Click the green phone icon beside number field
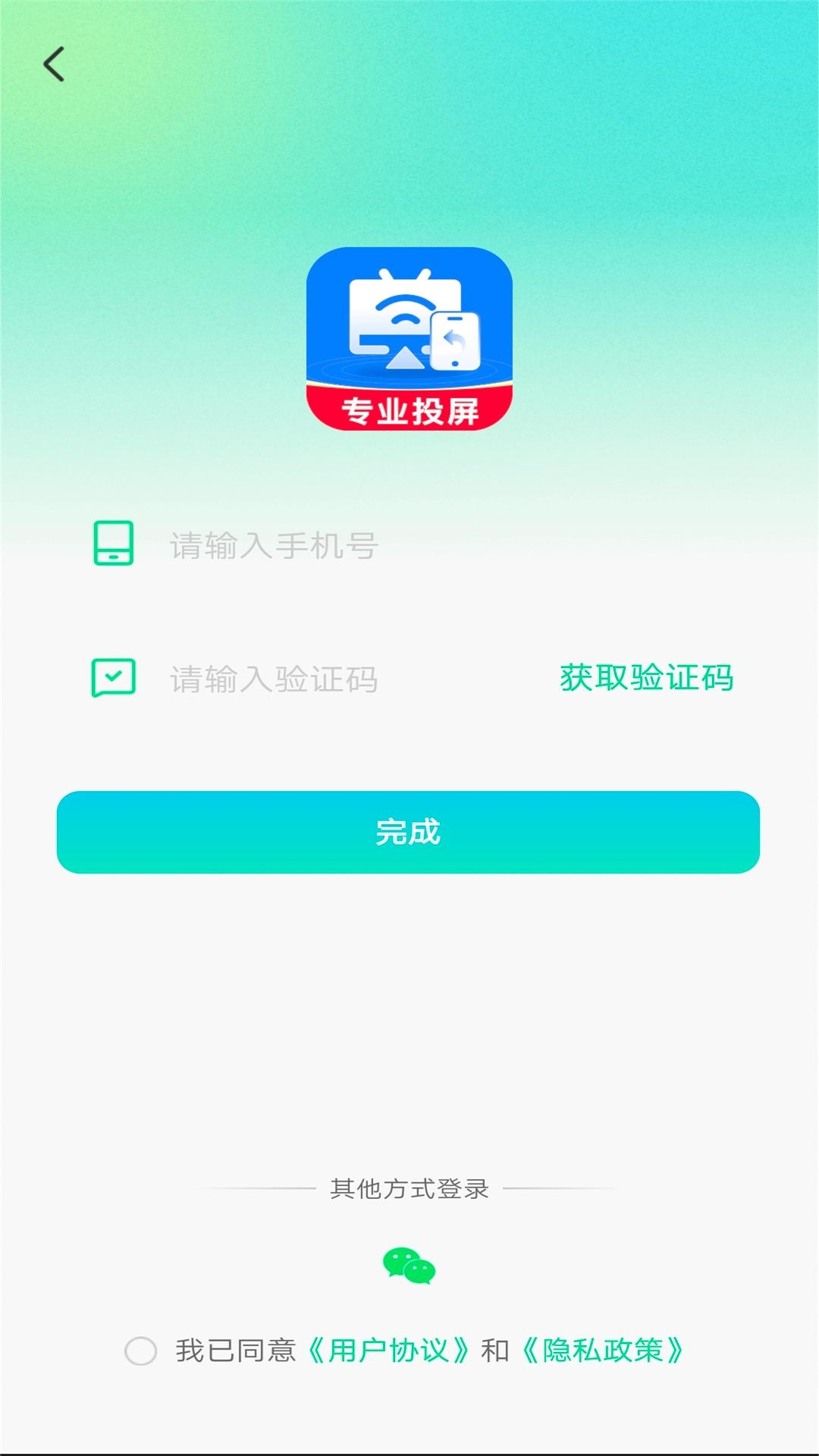The image size is (819, 1456). point(115,543)
